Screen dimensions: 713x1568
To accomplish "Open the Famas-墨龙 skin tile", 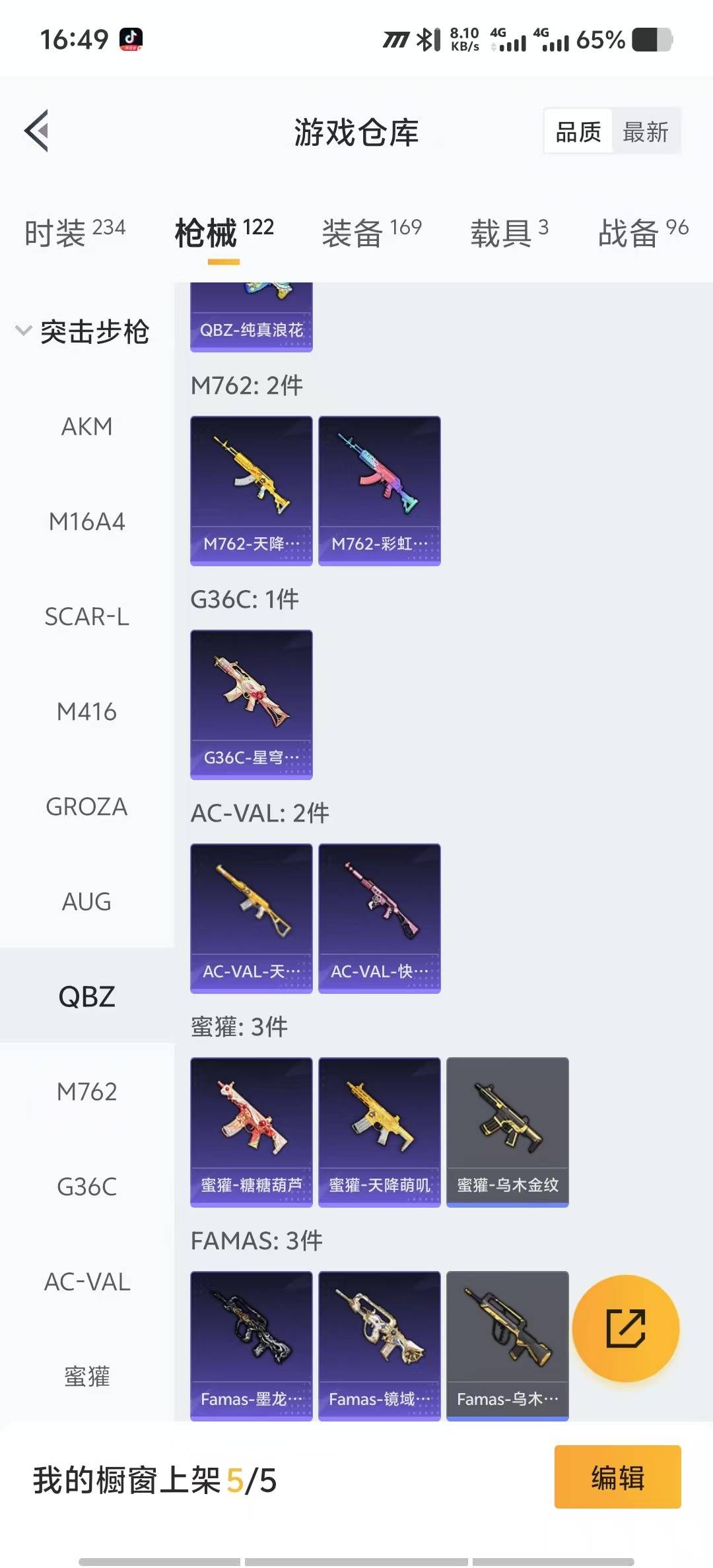I will point(251,1345).
